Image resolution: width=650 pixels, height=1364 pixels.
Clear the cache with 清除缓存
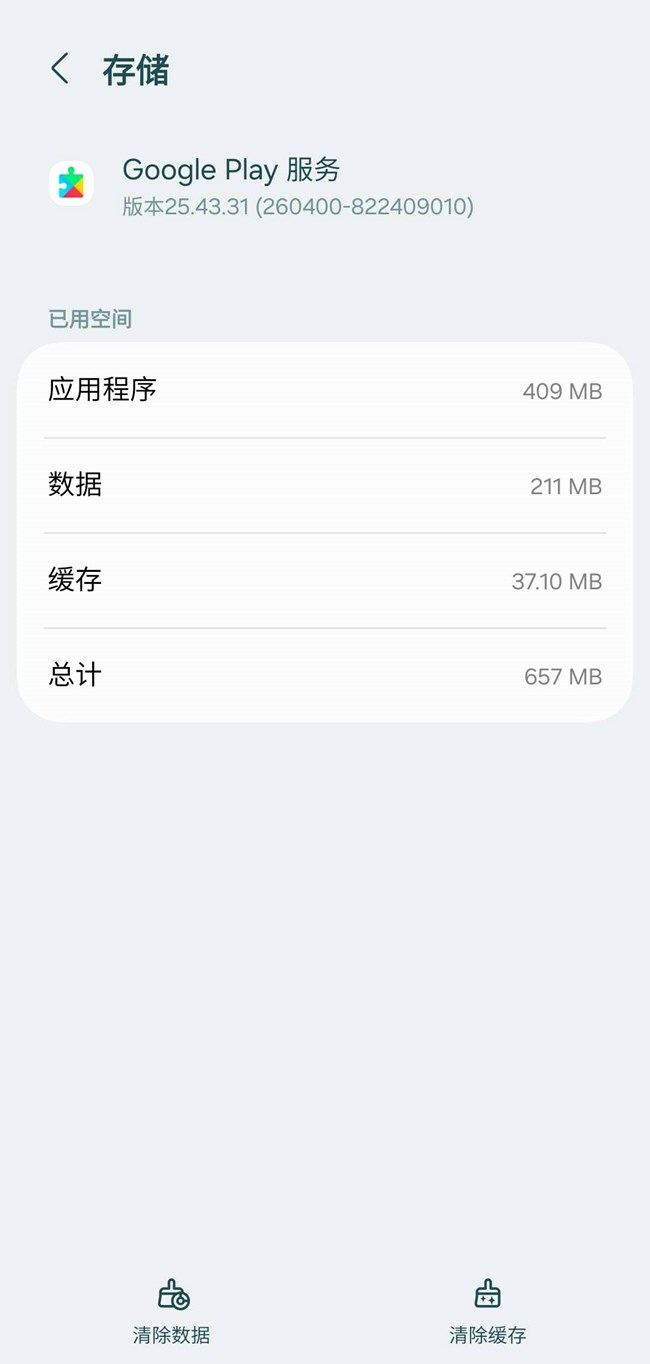[x=487, y=1310]
